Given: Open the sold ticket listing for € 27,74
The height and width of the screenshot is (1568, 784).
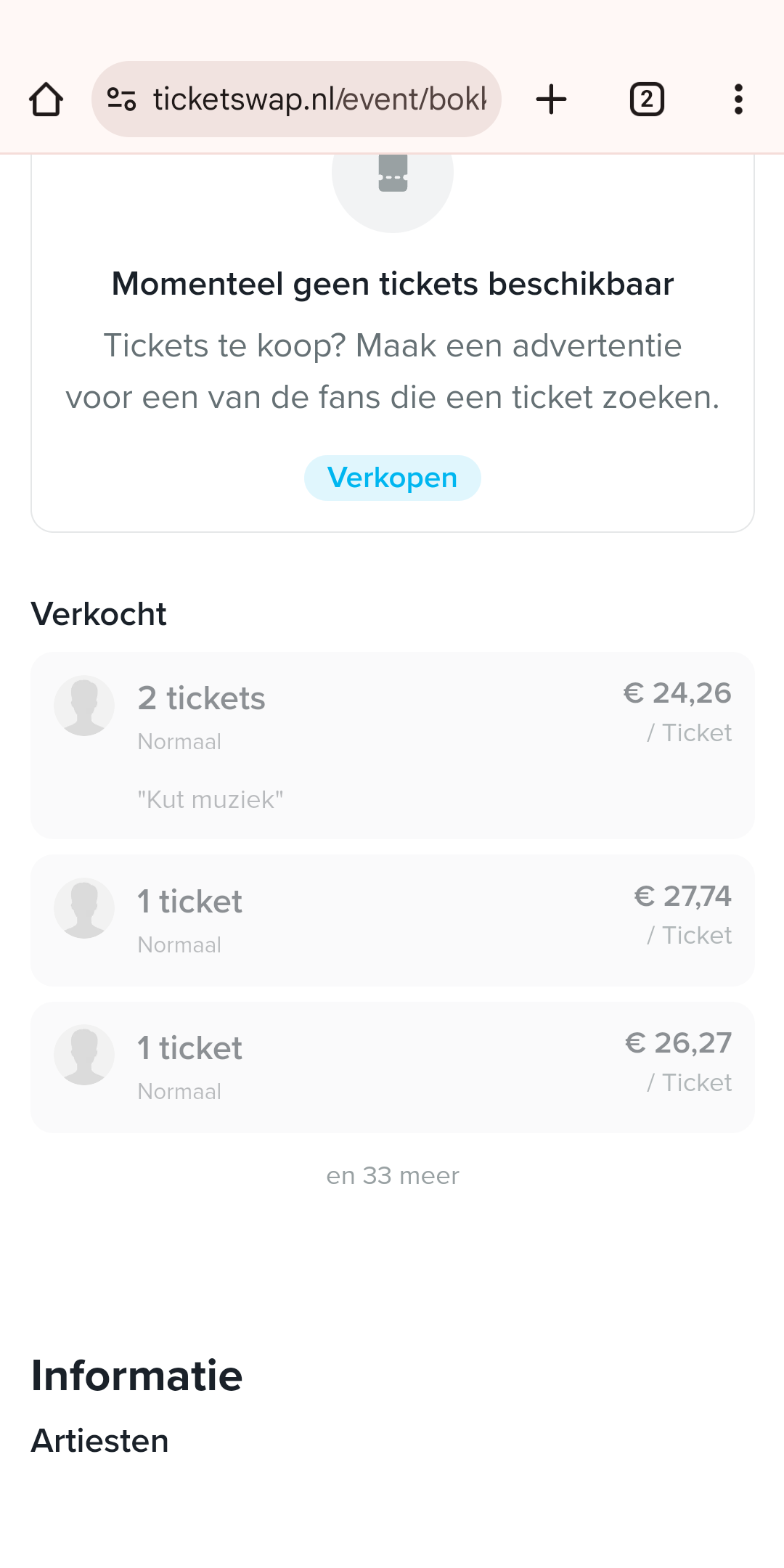Looking at the screenshot, I should (393, 920).
